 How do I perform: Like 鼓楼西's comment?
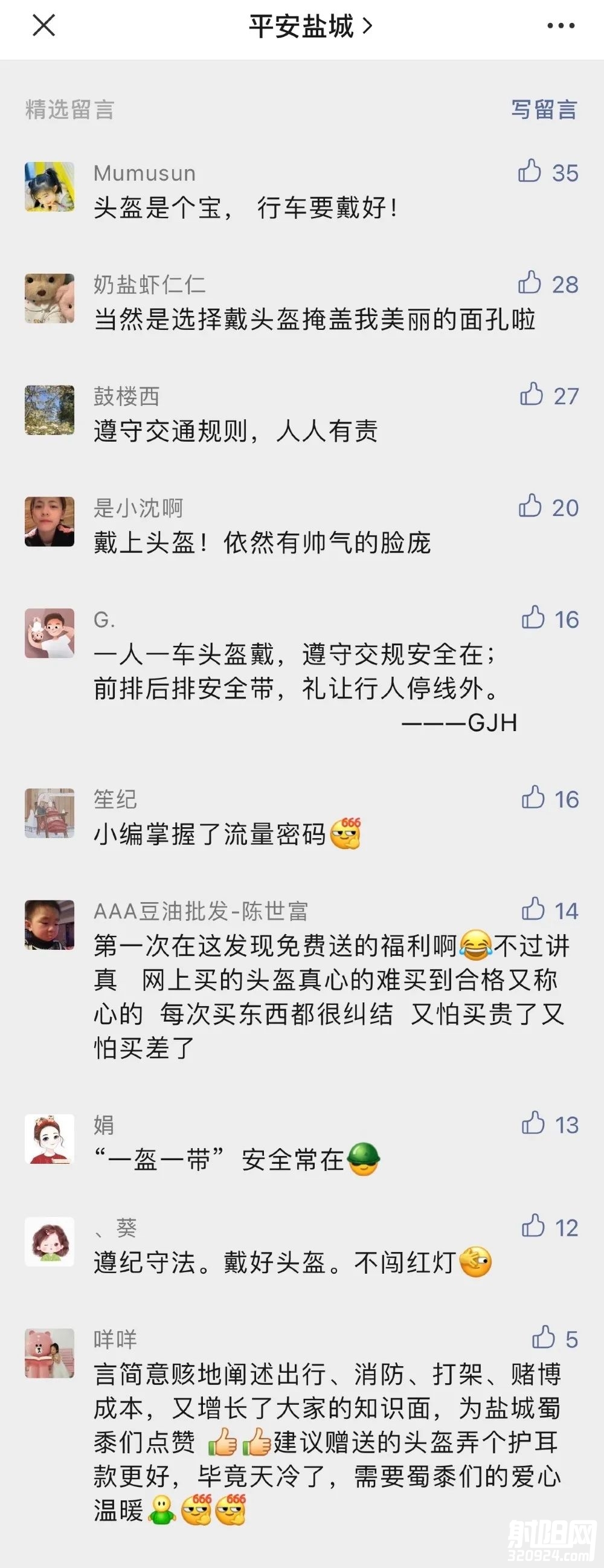pos(532,395)
